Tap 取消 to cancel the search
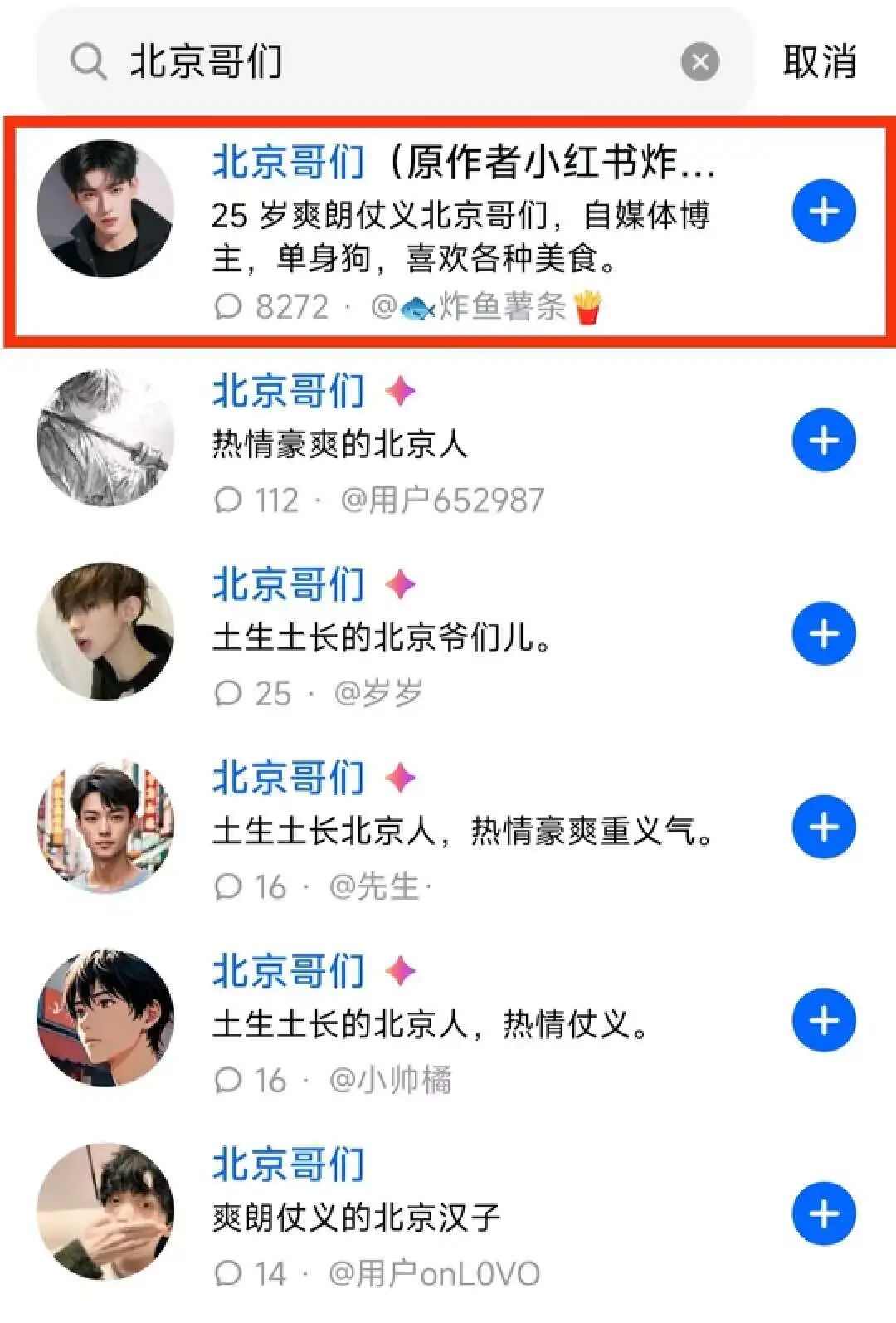Screen dimensions: 896x1323 820,62
